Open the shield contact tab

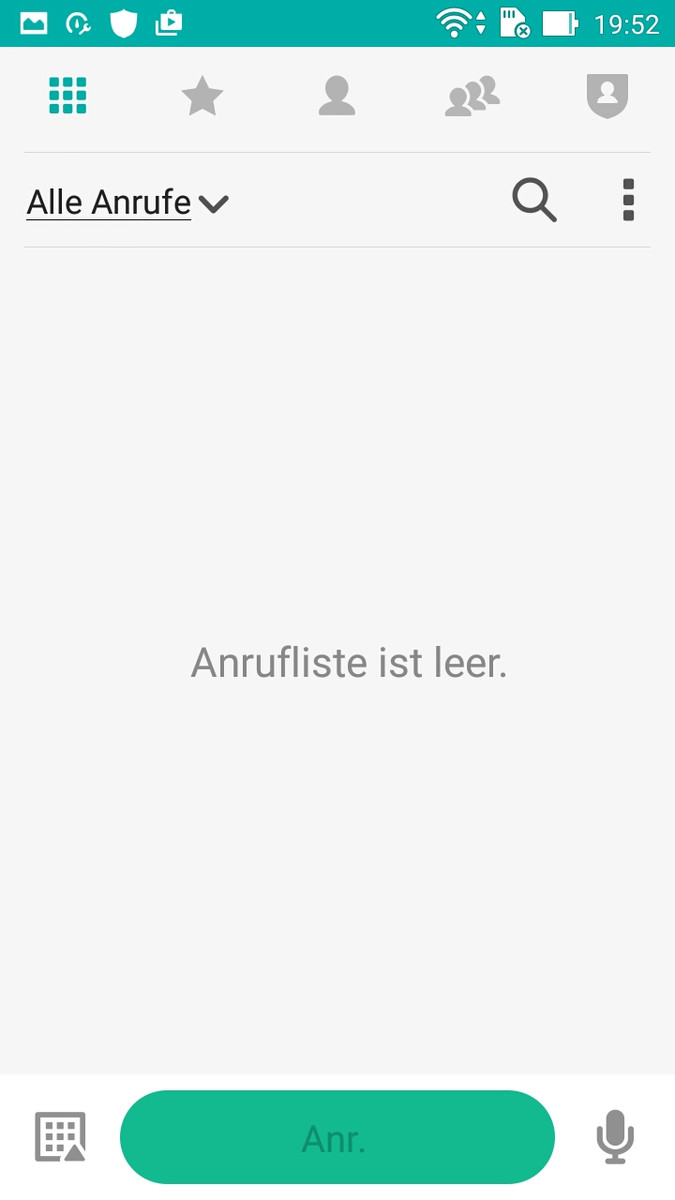click(607, 97)
